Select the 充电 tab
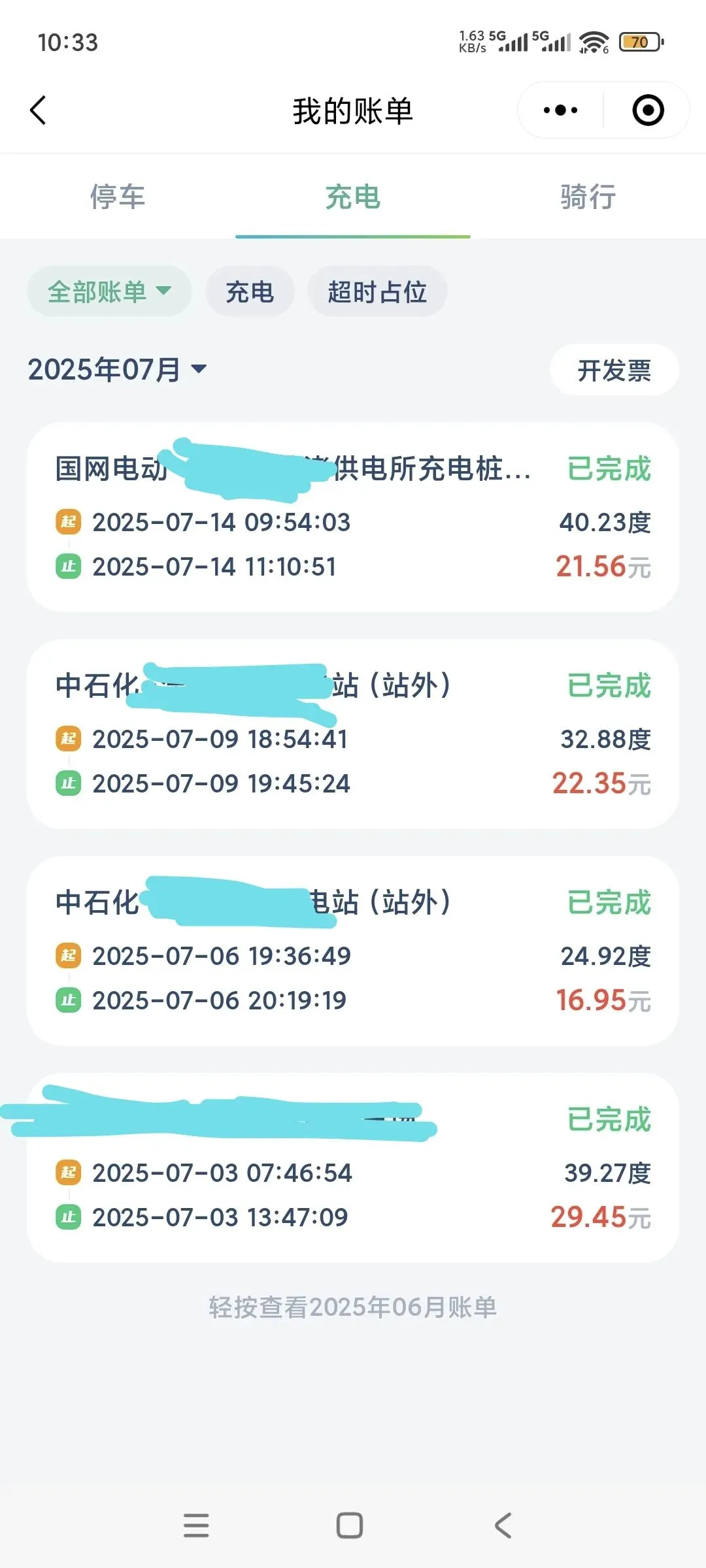 coord(353,197)
